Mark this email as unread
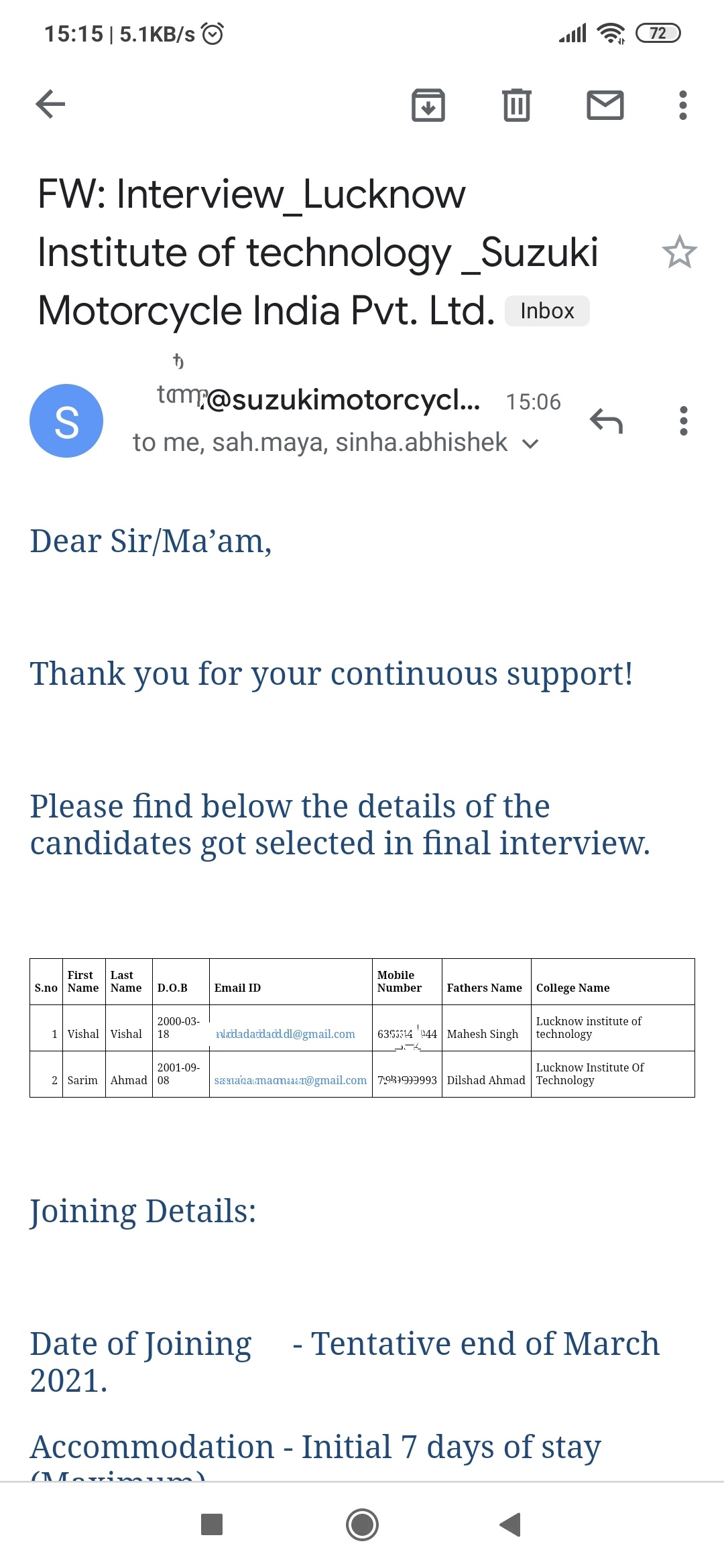 pyautogui.click(x=605, y=105)
